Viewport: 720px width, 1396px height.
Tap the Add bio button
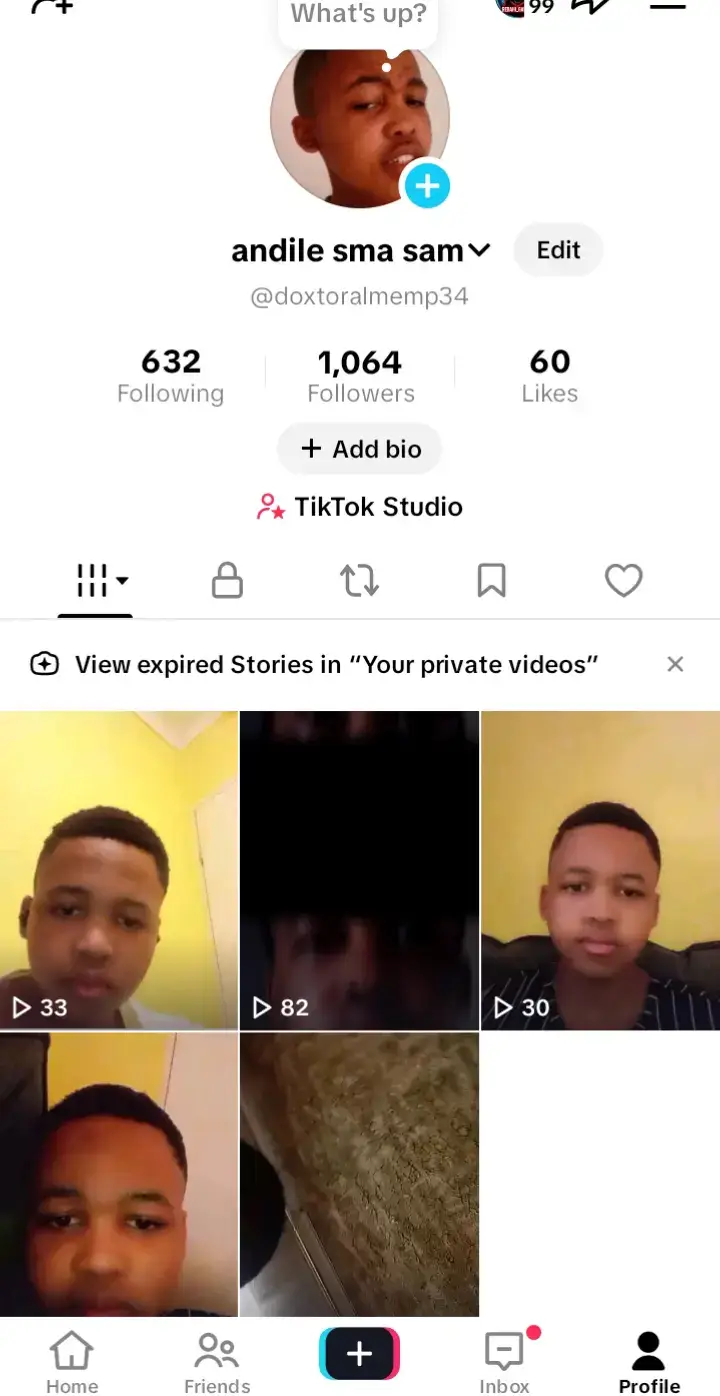[x=360, y=449]
